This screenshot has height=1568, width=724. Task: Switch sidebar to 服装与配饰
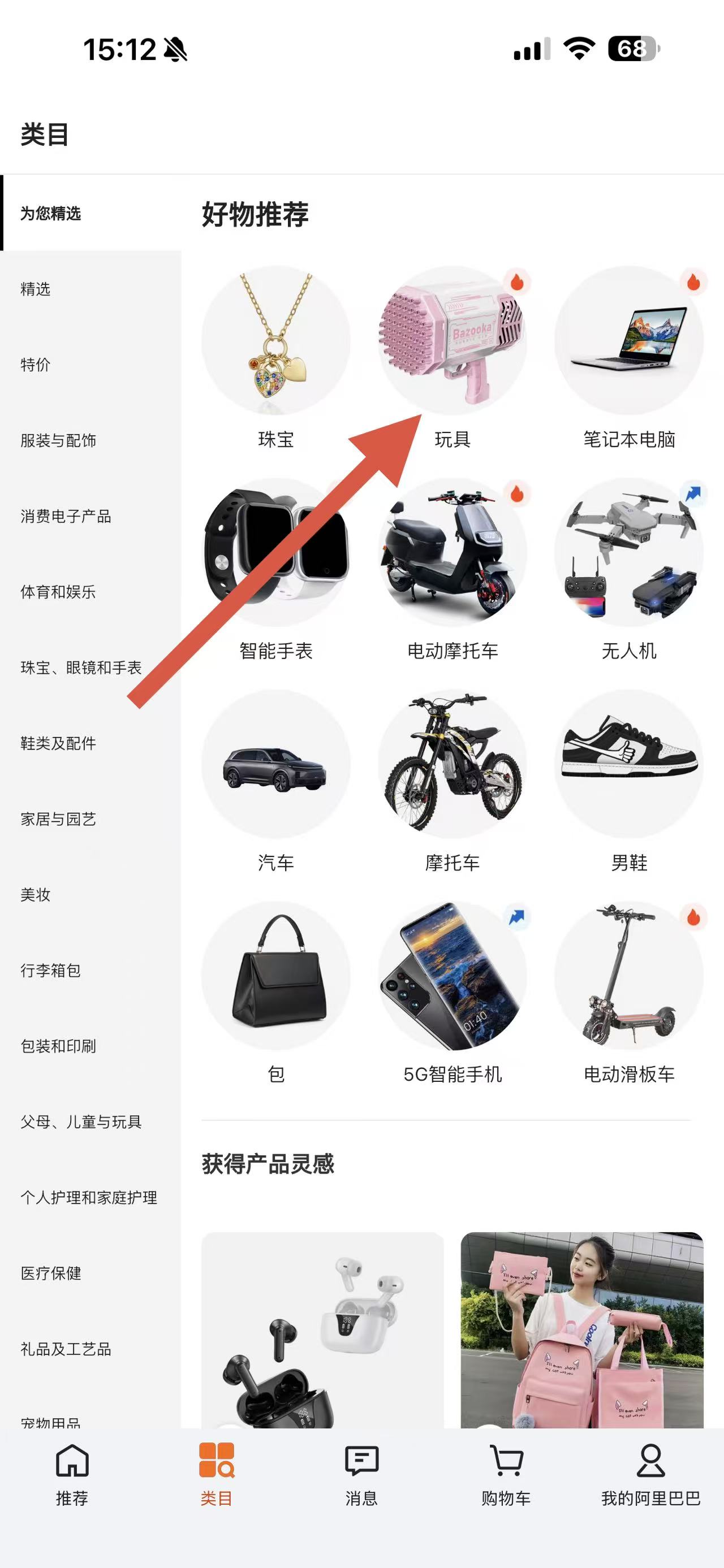[58, 440]
